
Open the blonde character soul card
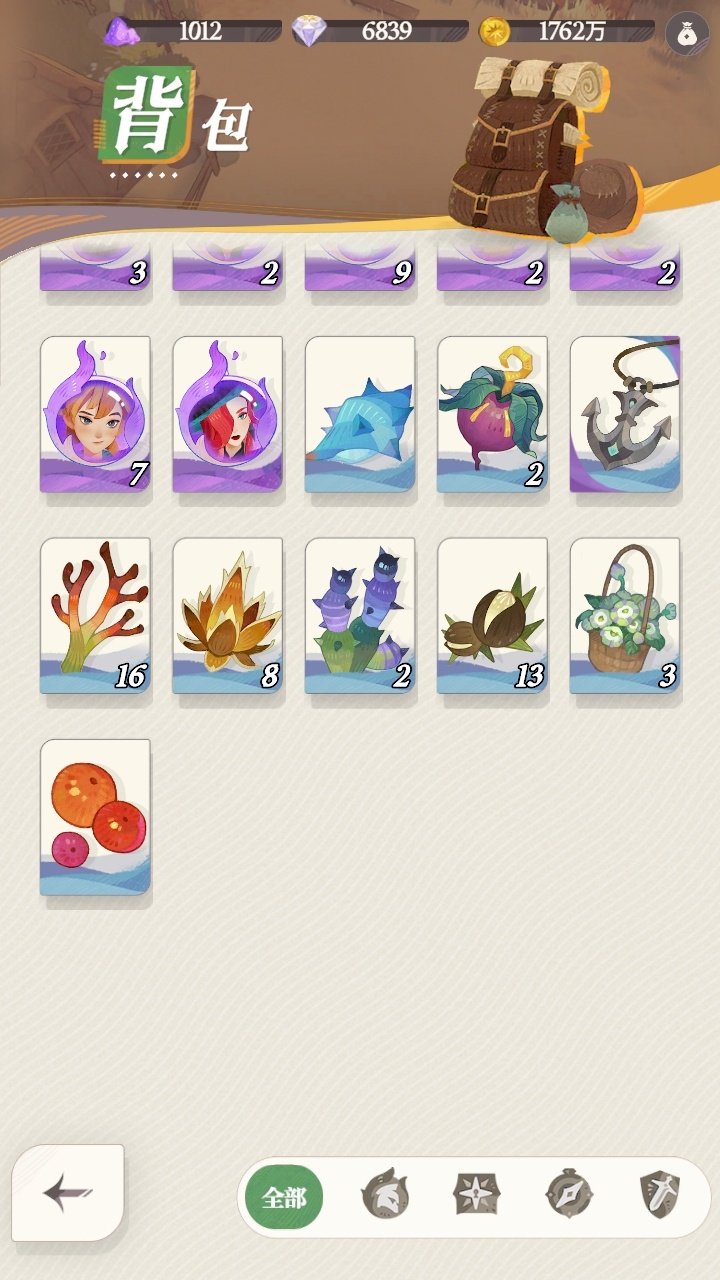95,414
